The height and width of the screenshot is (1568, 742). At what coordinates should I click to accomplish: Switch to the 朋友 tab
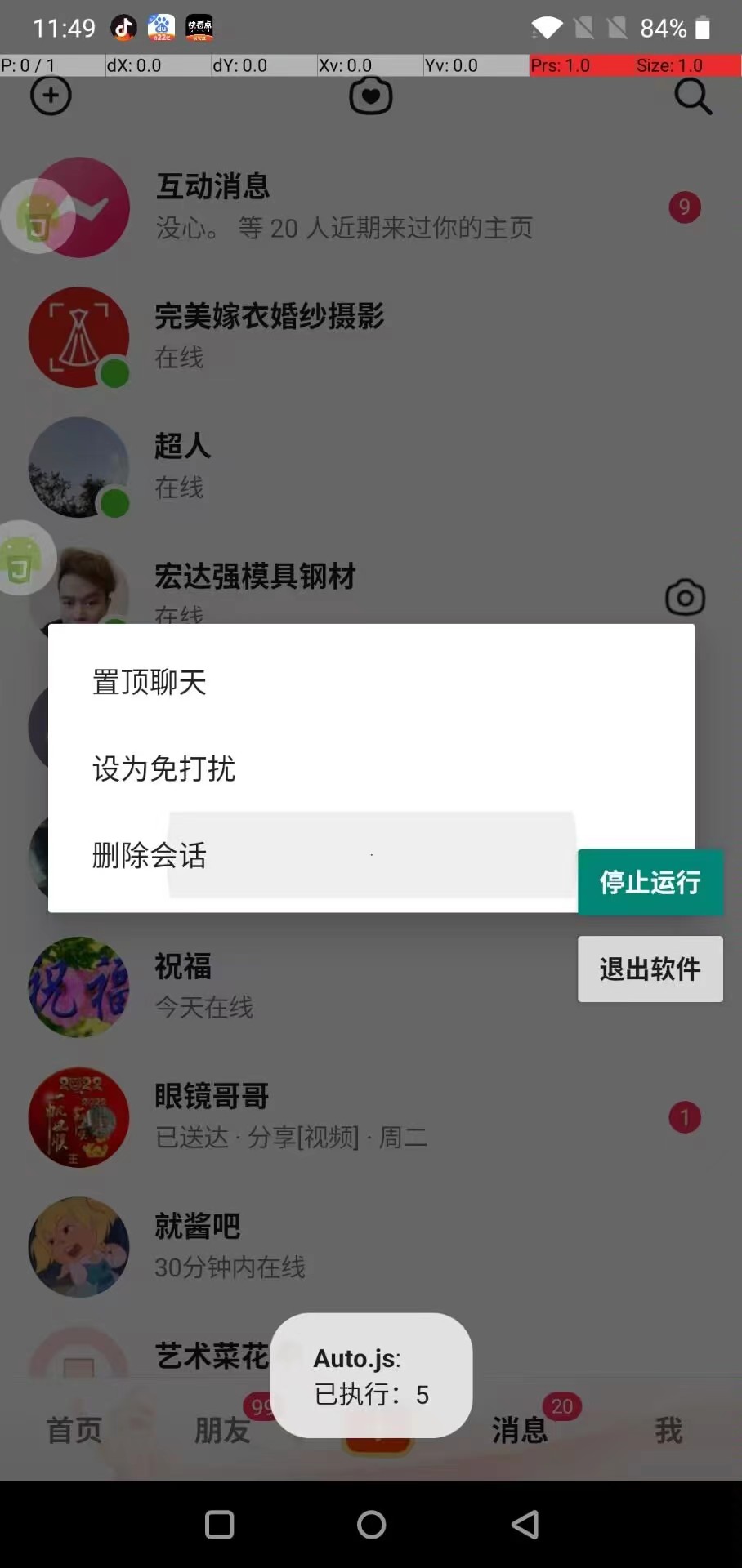tap(222, 1430)
